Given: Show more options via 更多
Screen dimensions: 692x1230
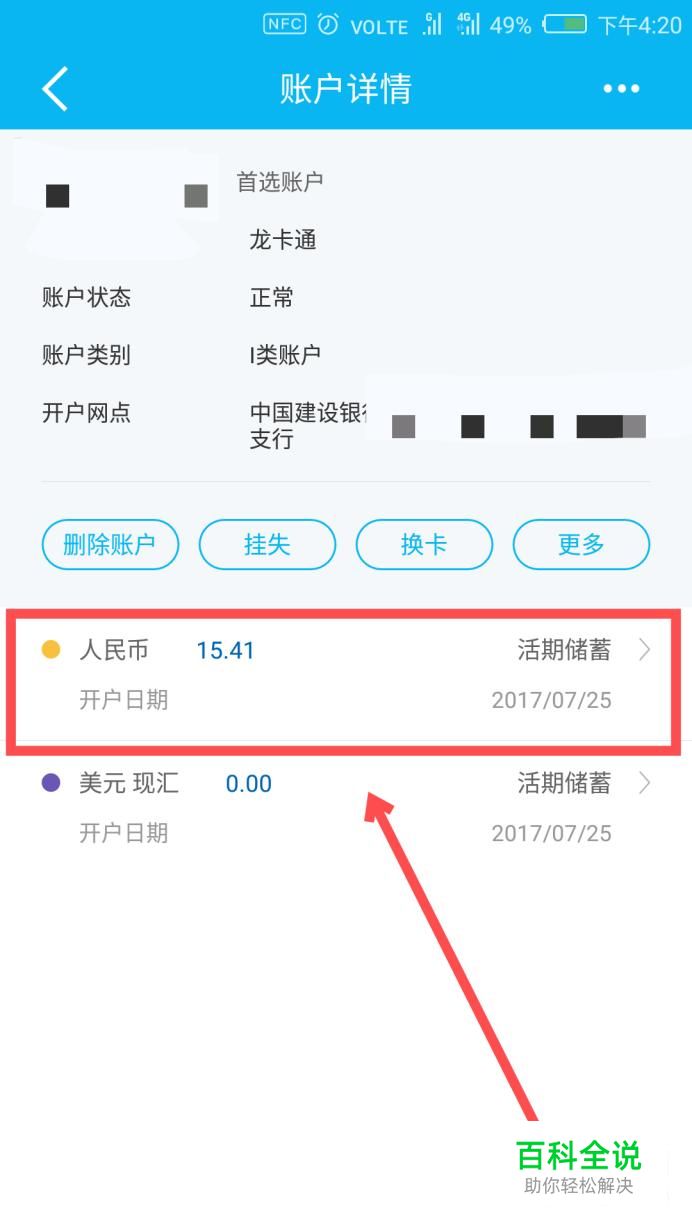Looking at the screenshot, I should click(x=581, y=545).
